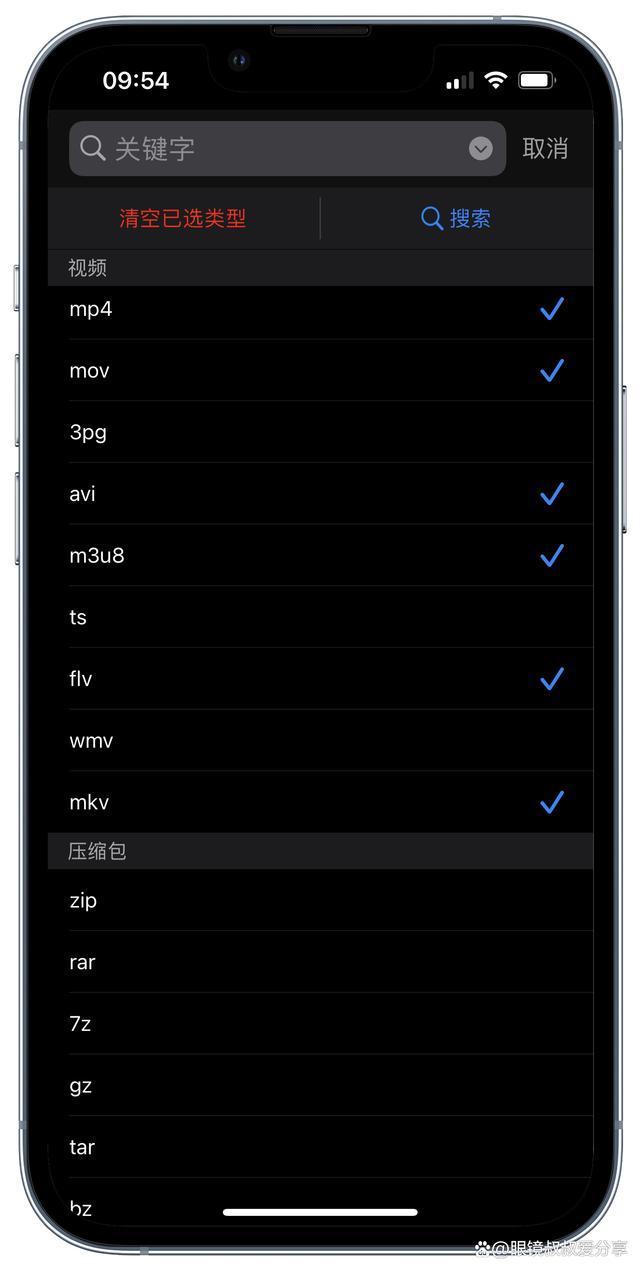This screenshot has width=640, height=1271.
Task: Tap 取消 to cancel the search
Action: (545, 149)
